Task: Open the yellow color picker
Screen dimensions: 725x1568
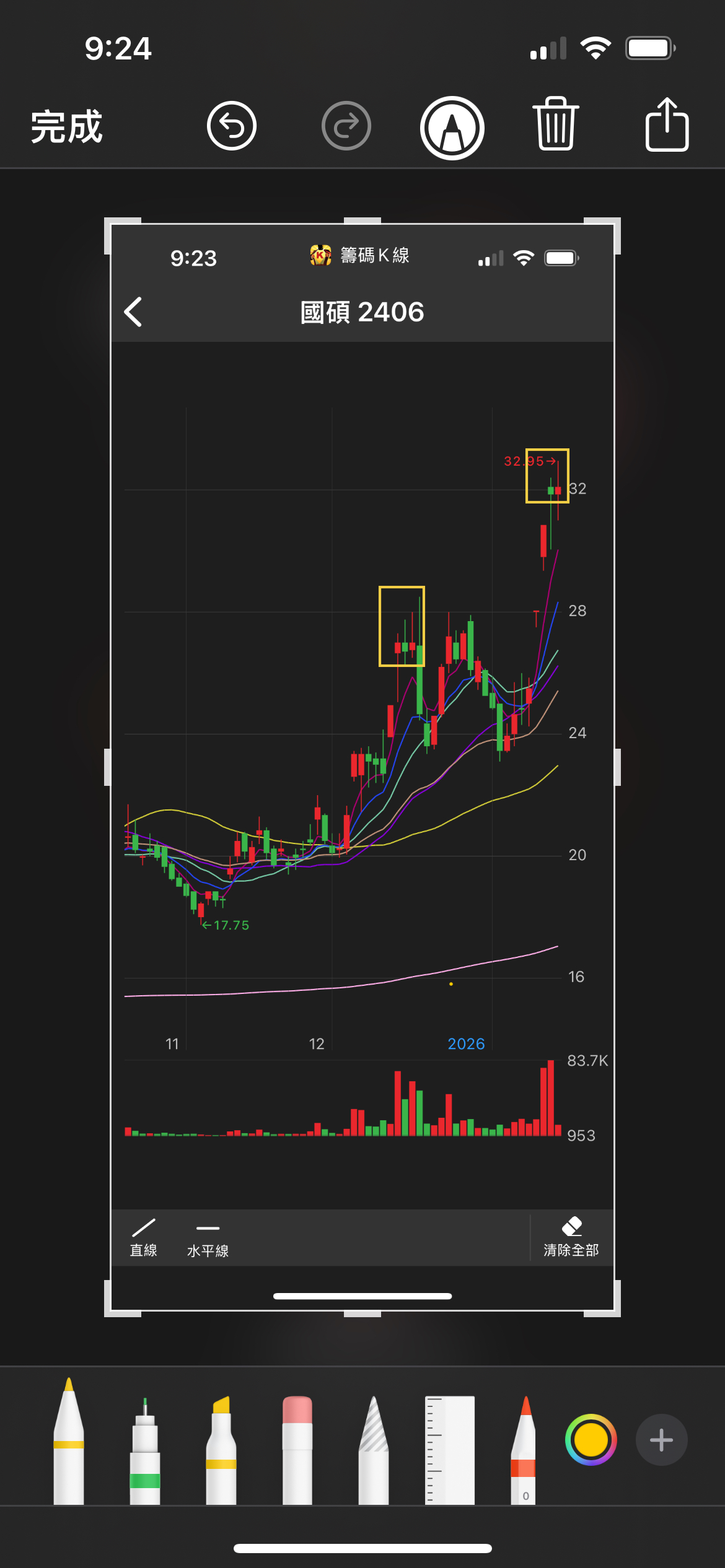Action: click(591, 1440)
